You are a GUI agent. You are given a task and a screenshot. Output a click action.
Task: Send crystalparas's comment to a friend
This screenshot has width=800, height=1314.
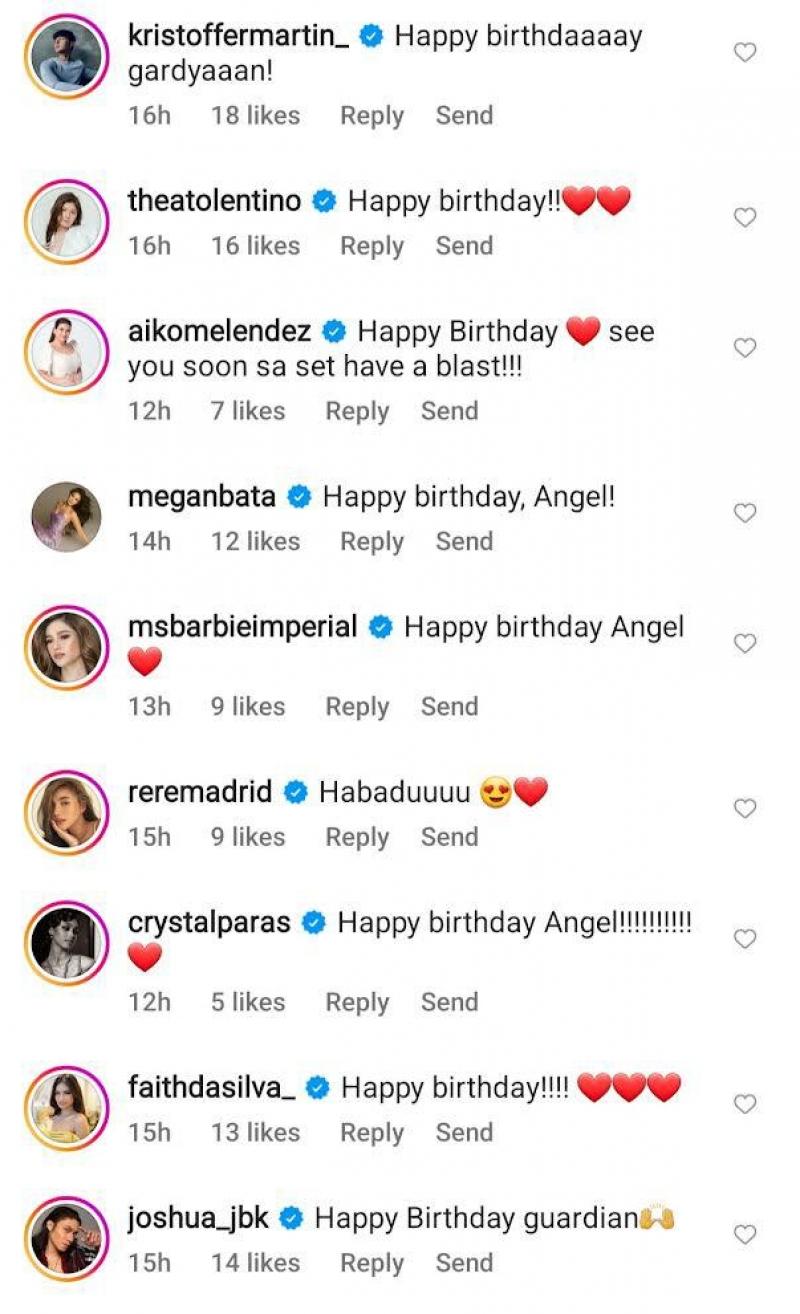pos(449,1002)
